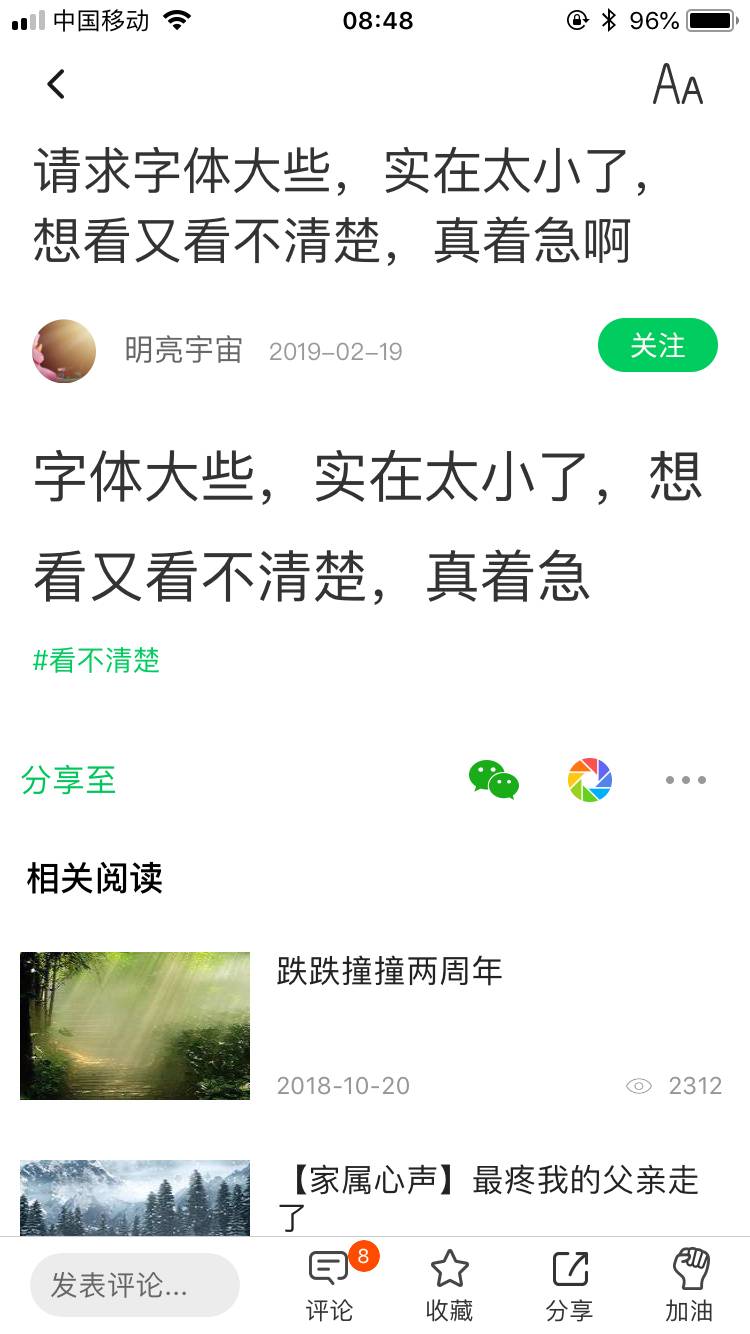Share this post to WeChat
The width and height of the screenshot is (750, 1334).
[x=494, y=780]
